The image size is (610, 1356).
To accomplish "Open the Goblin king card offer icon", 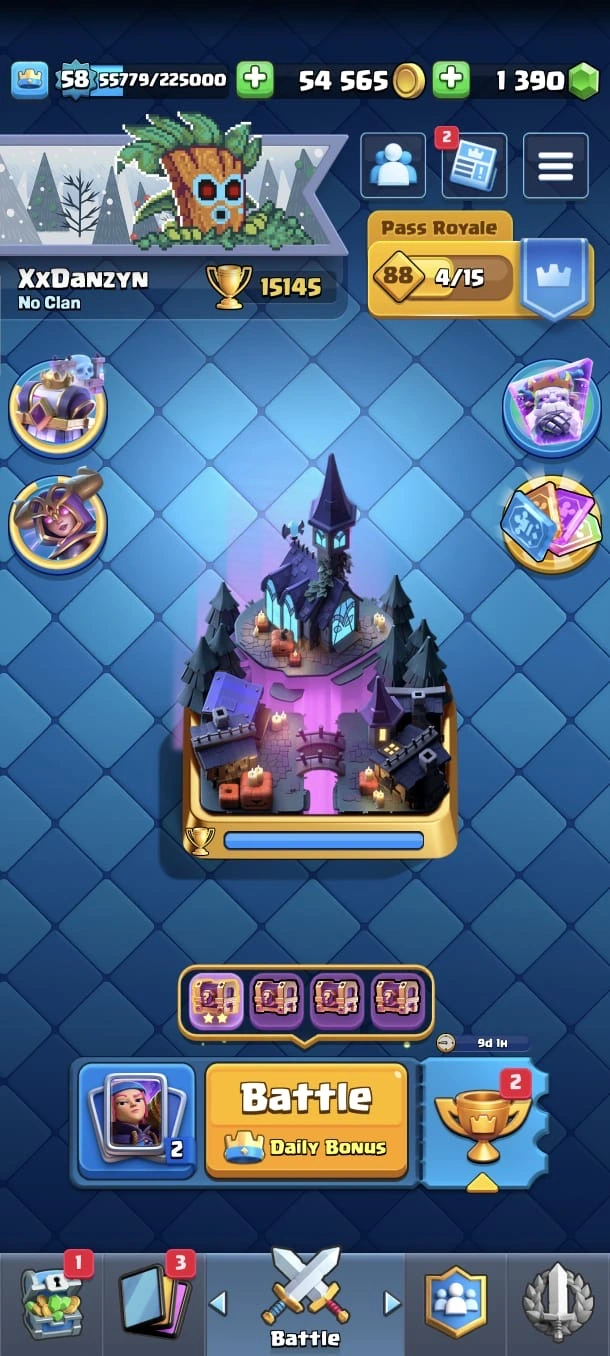I will [x=551, y=405].
